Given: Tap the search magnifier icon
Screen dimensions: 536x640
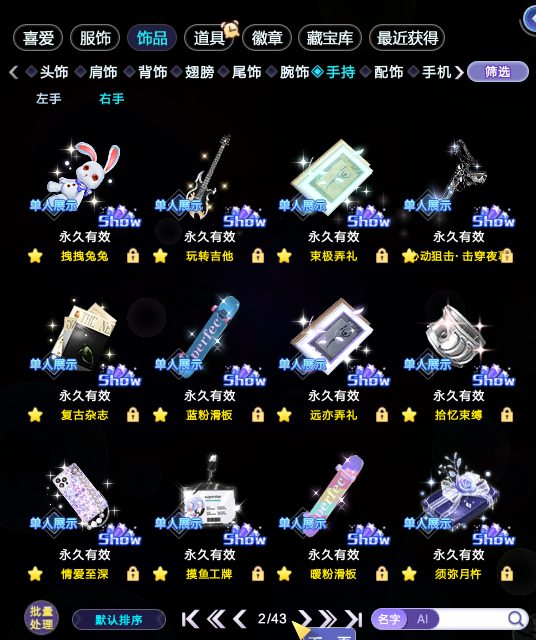Looking at the screenshot, I should pos(516,619).
